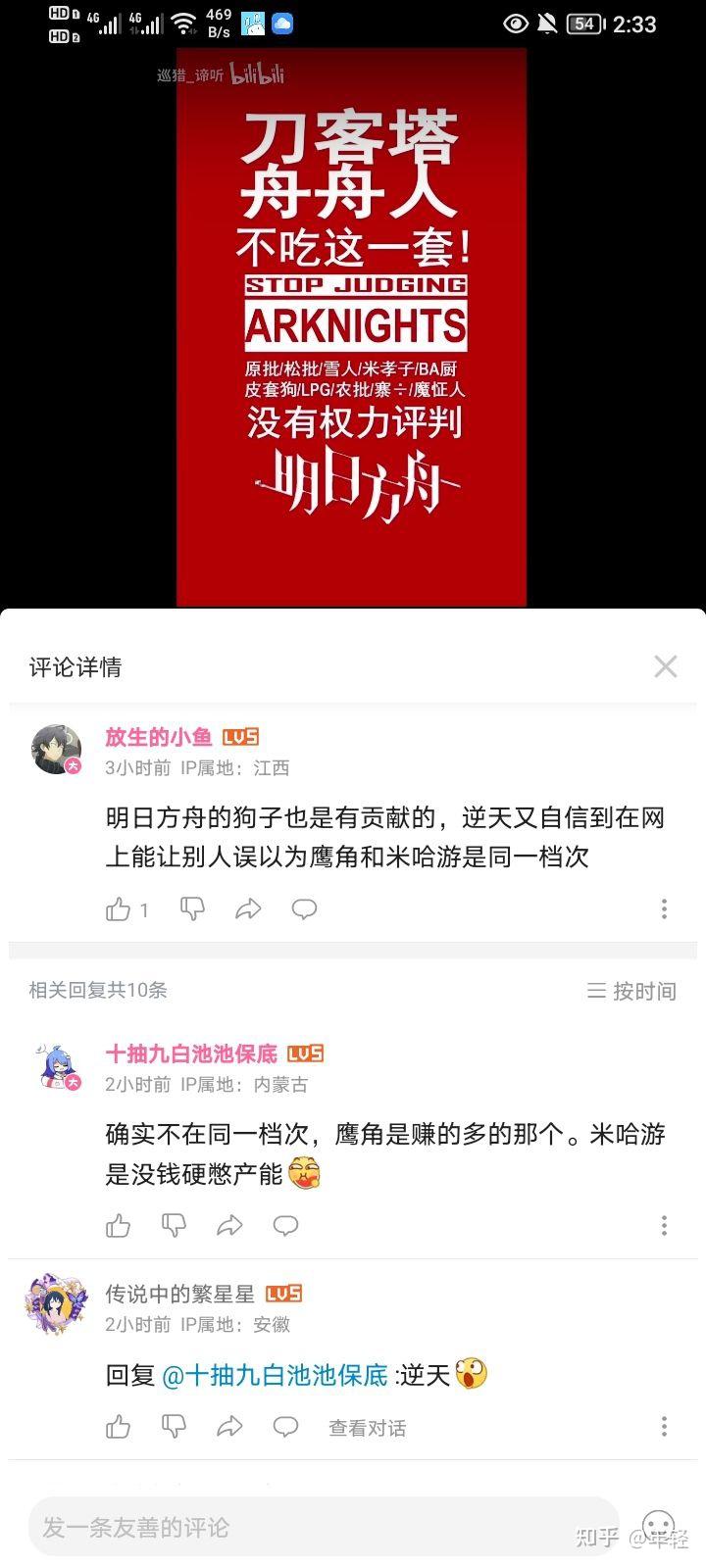This screenshot has height=1568, width=706.
Task: Open the @十抽九白池池保底 mention link
Action: point(275,1375)
